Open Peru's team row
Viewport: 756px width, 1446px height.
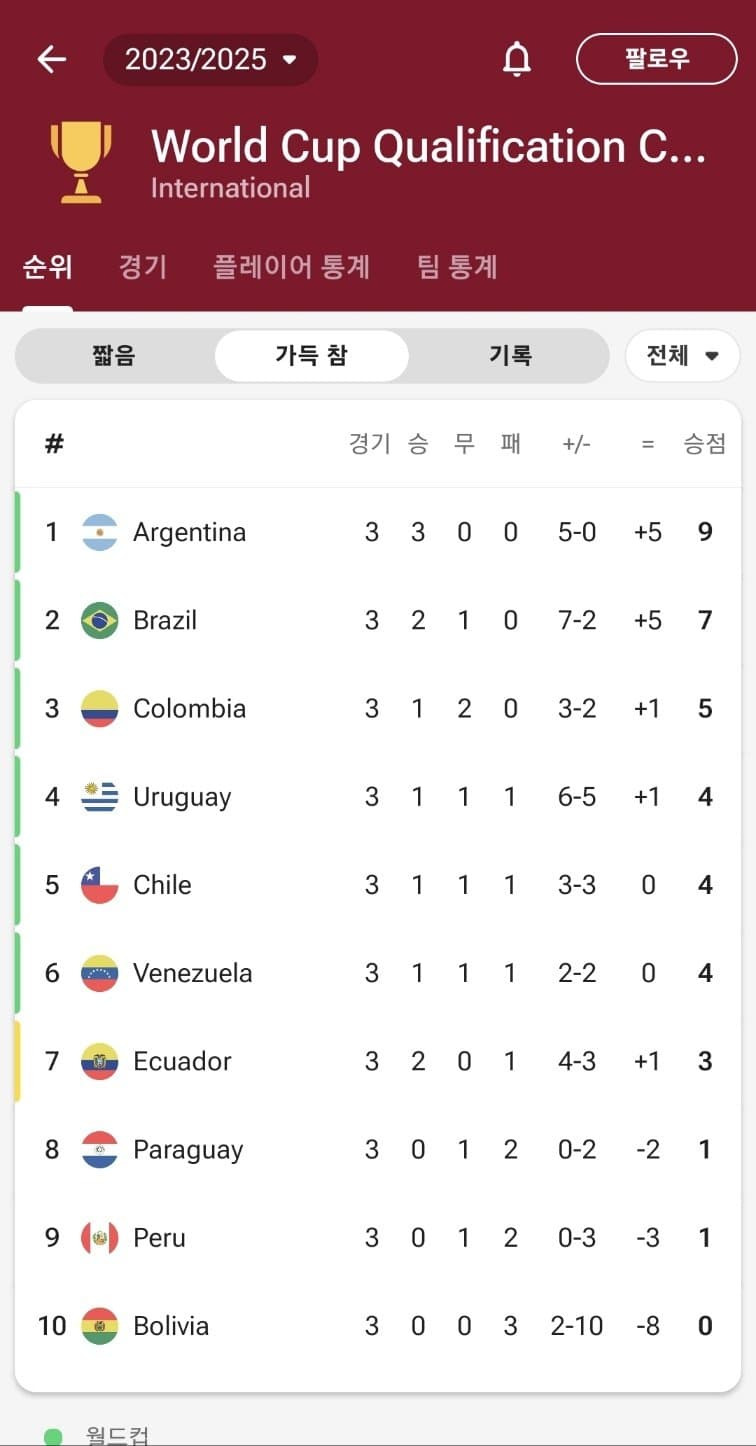tap(378, 1238)
